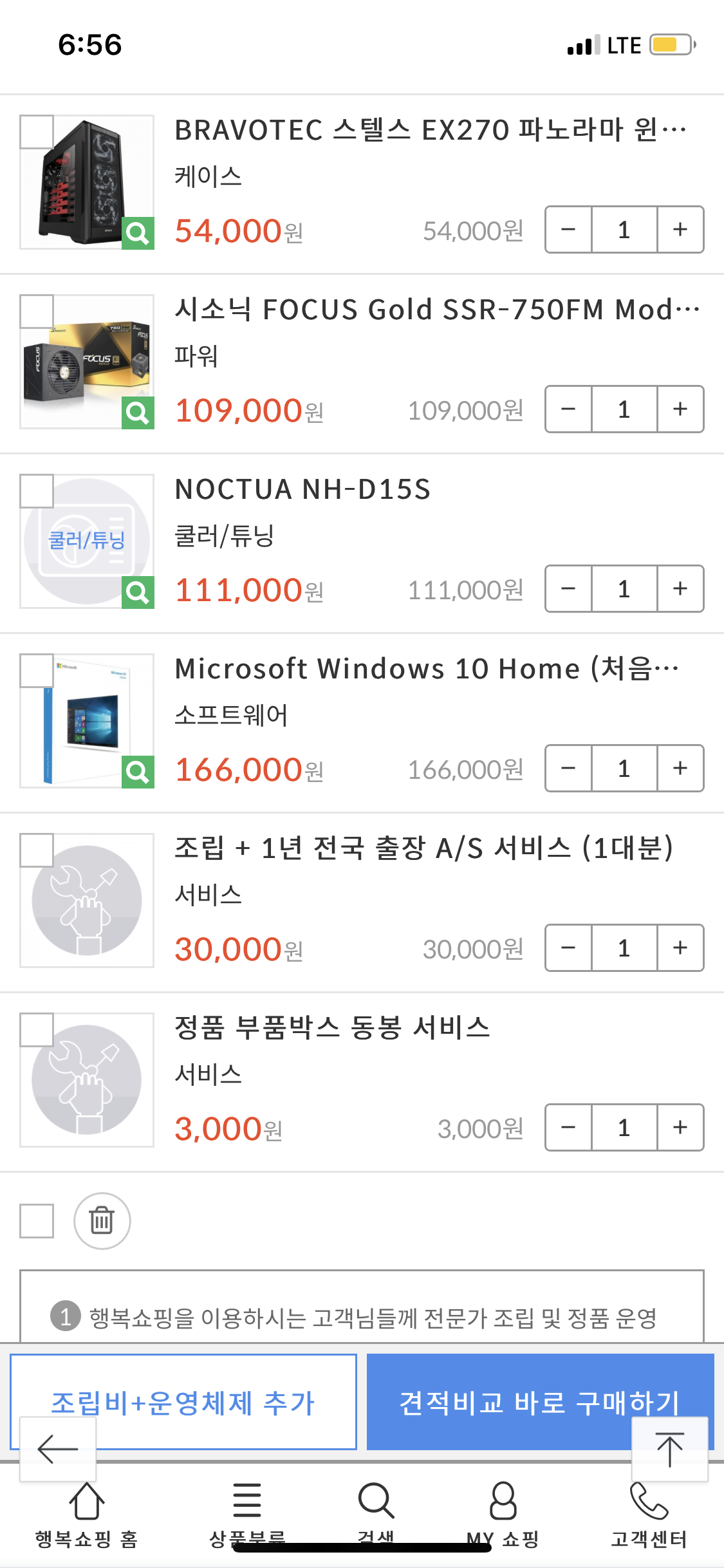
Task: Check the box for 정품 부품박스 동봉 서비스
Action: [x=37, y=1030]
